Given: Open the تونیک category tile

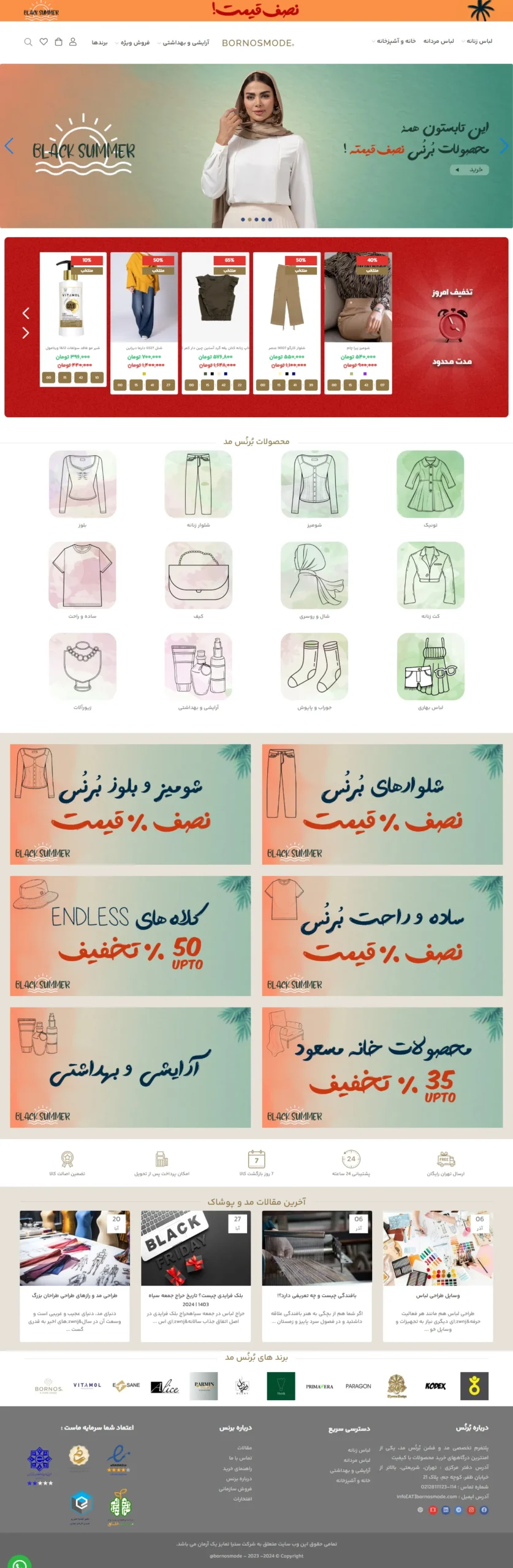Looking at the screenshot, I should pyautogui.click(x=430, y=489).
